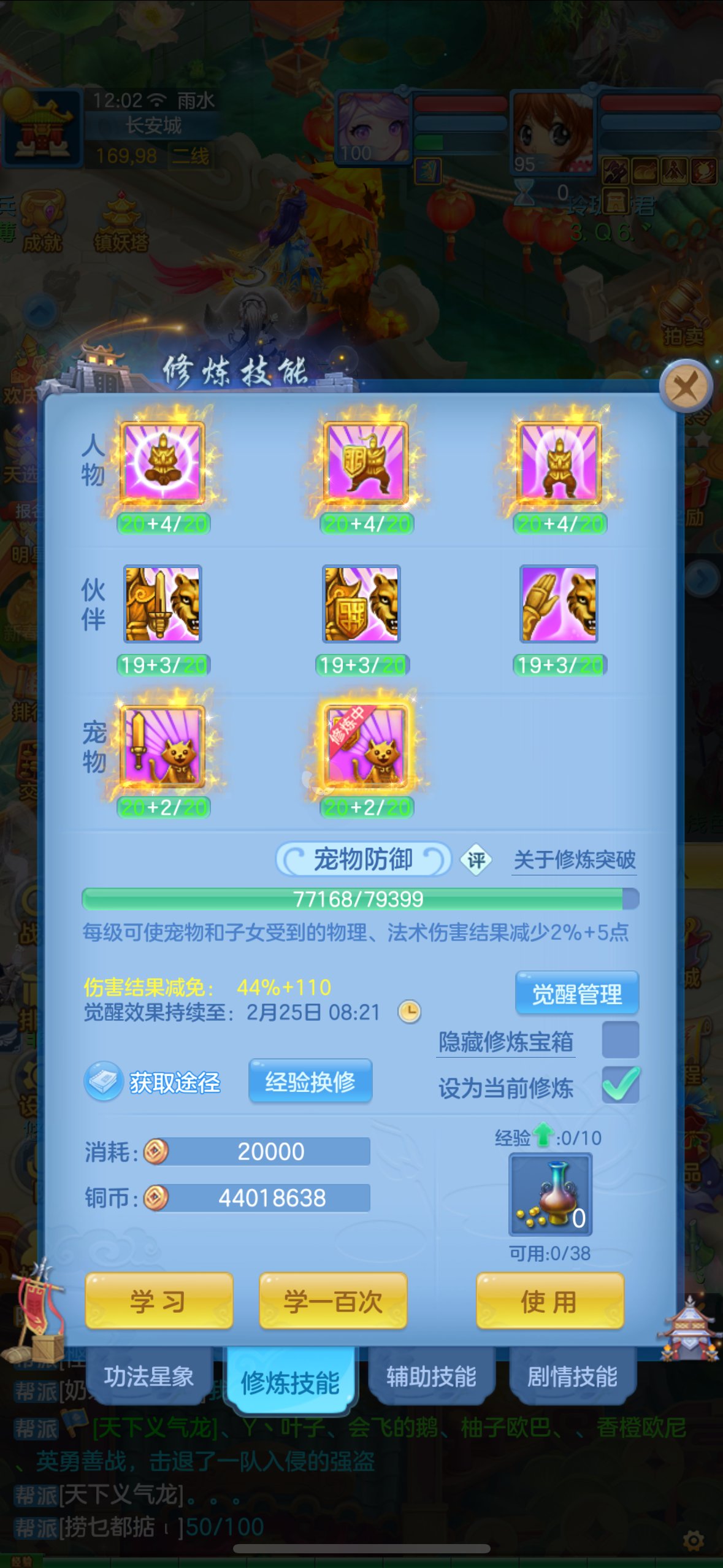The height and width of the screenshot is (1568, 723).
Task: Switch to the 辅助技能 tab
Action: [431, 1377]
